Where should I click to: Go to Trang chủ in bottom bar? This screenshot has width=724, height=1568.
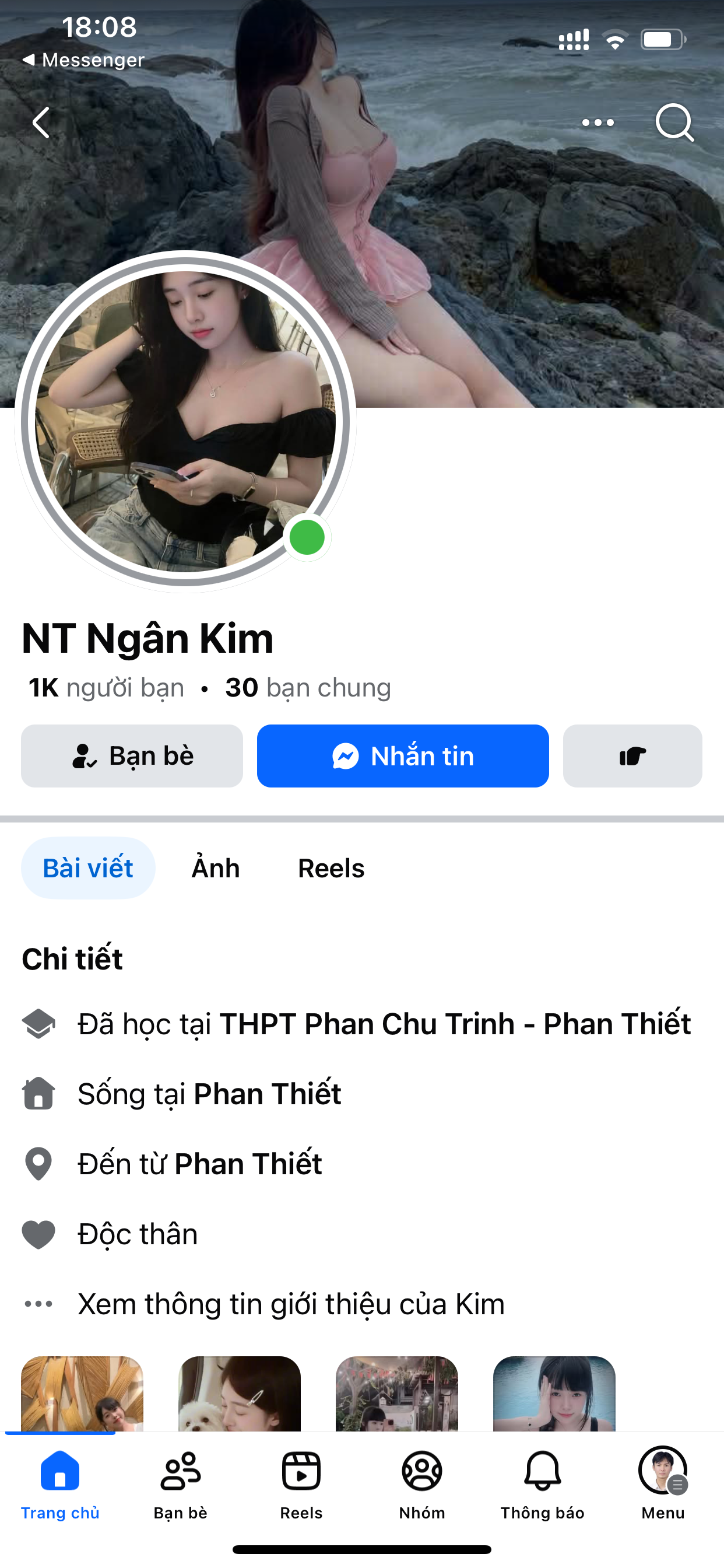[60, 1484]
